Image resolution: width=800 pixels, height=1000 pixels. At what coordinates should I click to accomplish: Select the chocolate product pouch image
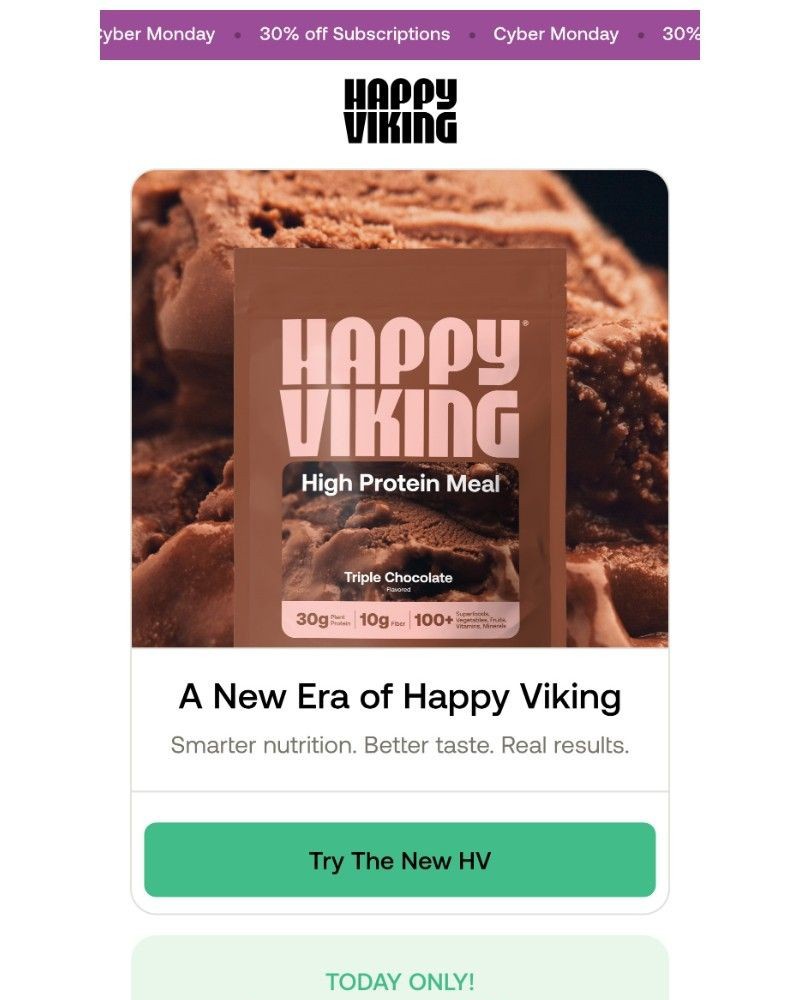coord(399,410)
